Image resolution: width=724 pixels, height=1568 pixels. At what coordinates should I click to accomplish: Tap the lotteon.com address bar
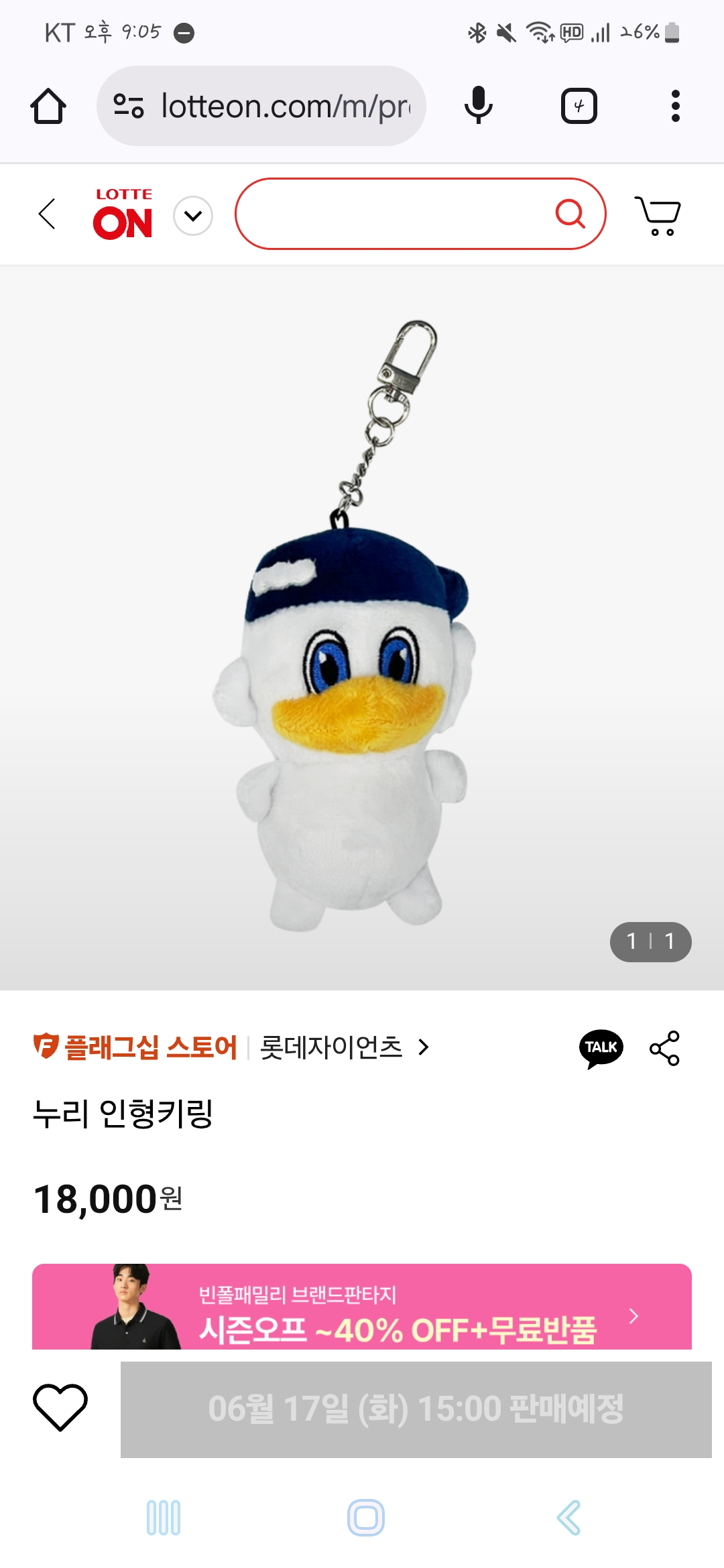tap(261, 106)
